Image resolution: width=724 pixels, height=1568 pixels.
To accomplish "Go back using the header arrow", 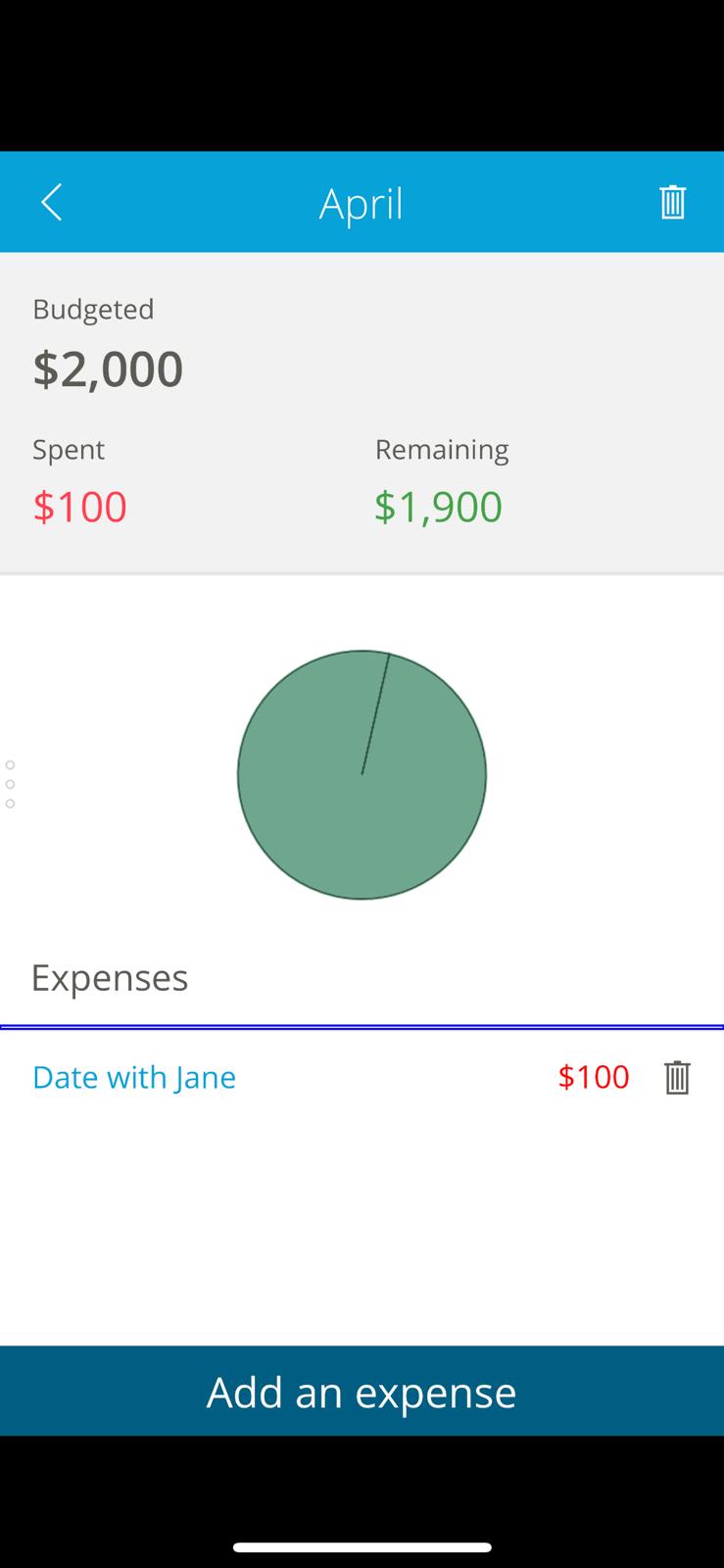I will click(52, 203).
